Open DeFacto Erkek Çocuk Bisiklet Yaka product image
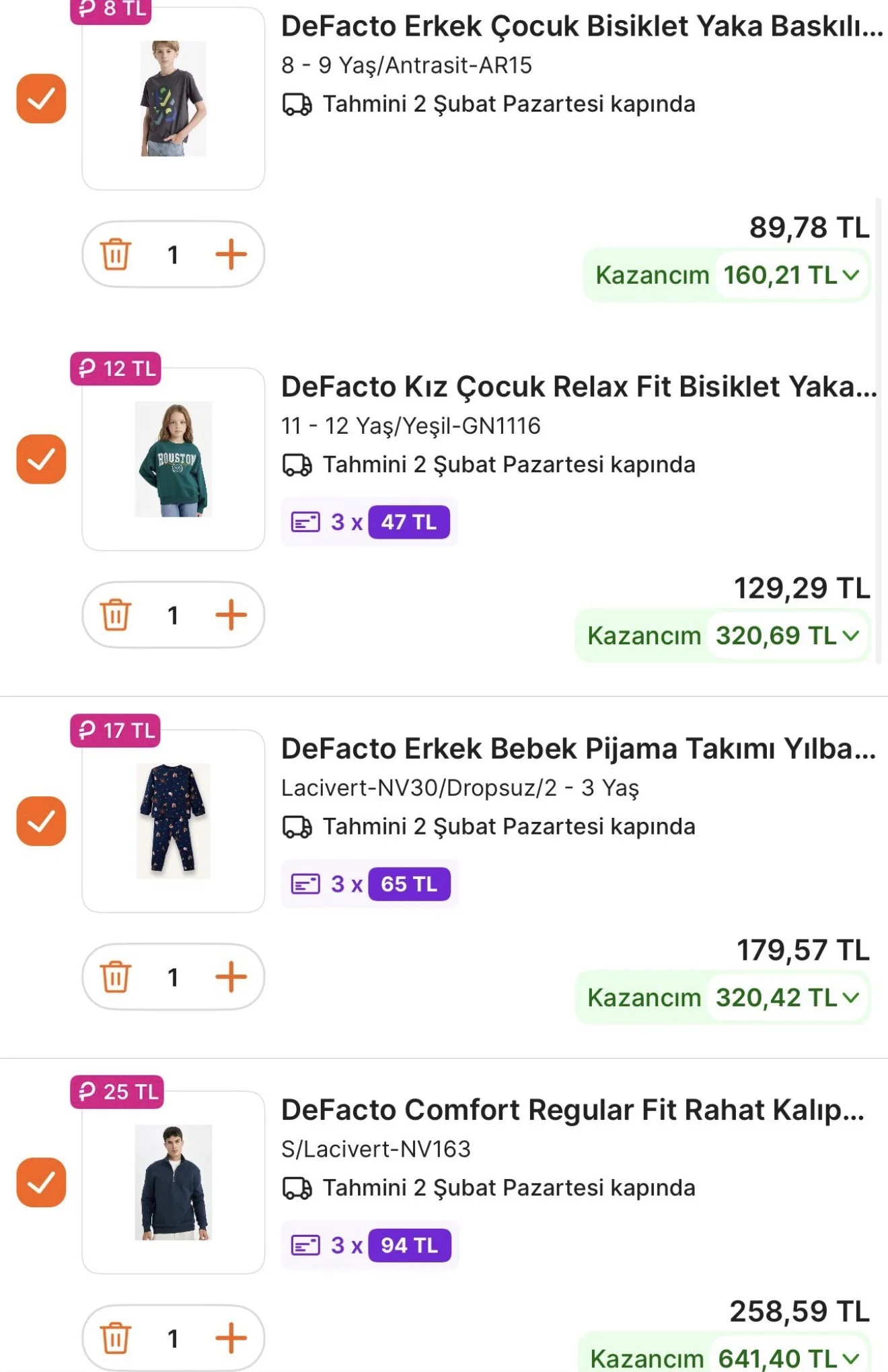This screenshot has width=888, height=1372. [174, 99]
